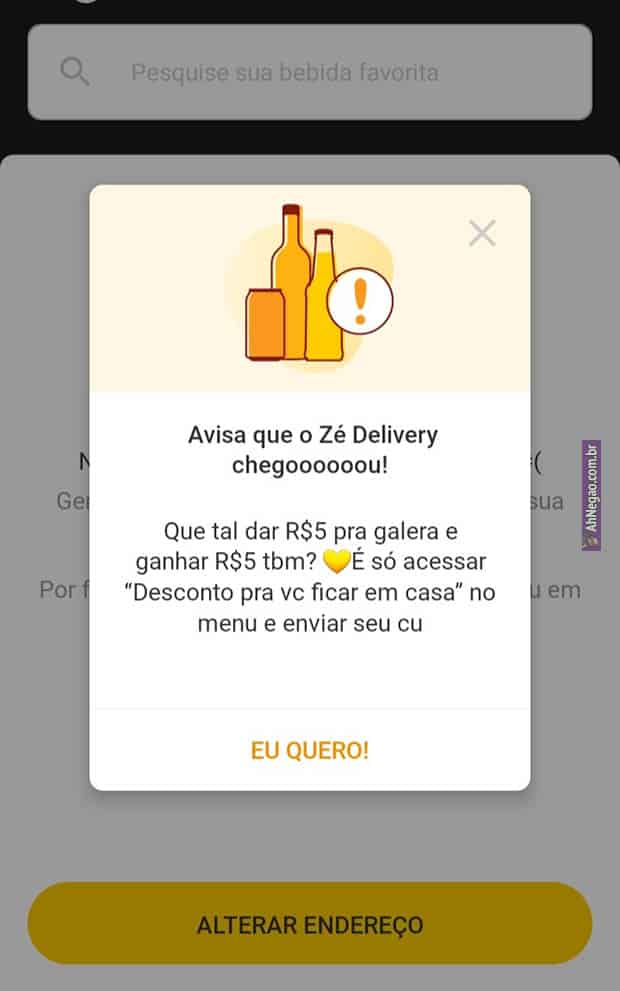Dismiss the Zé Delivery popup
Screen dimensions: 620x991
click(x=482, y=234)
